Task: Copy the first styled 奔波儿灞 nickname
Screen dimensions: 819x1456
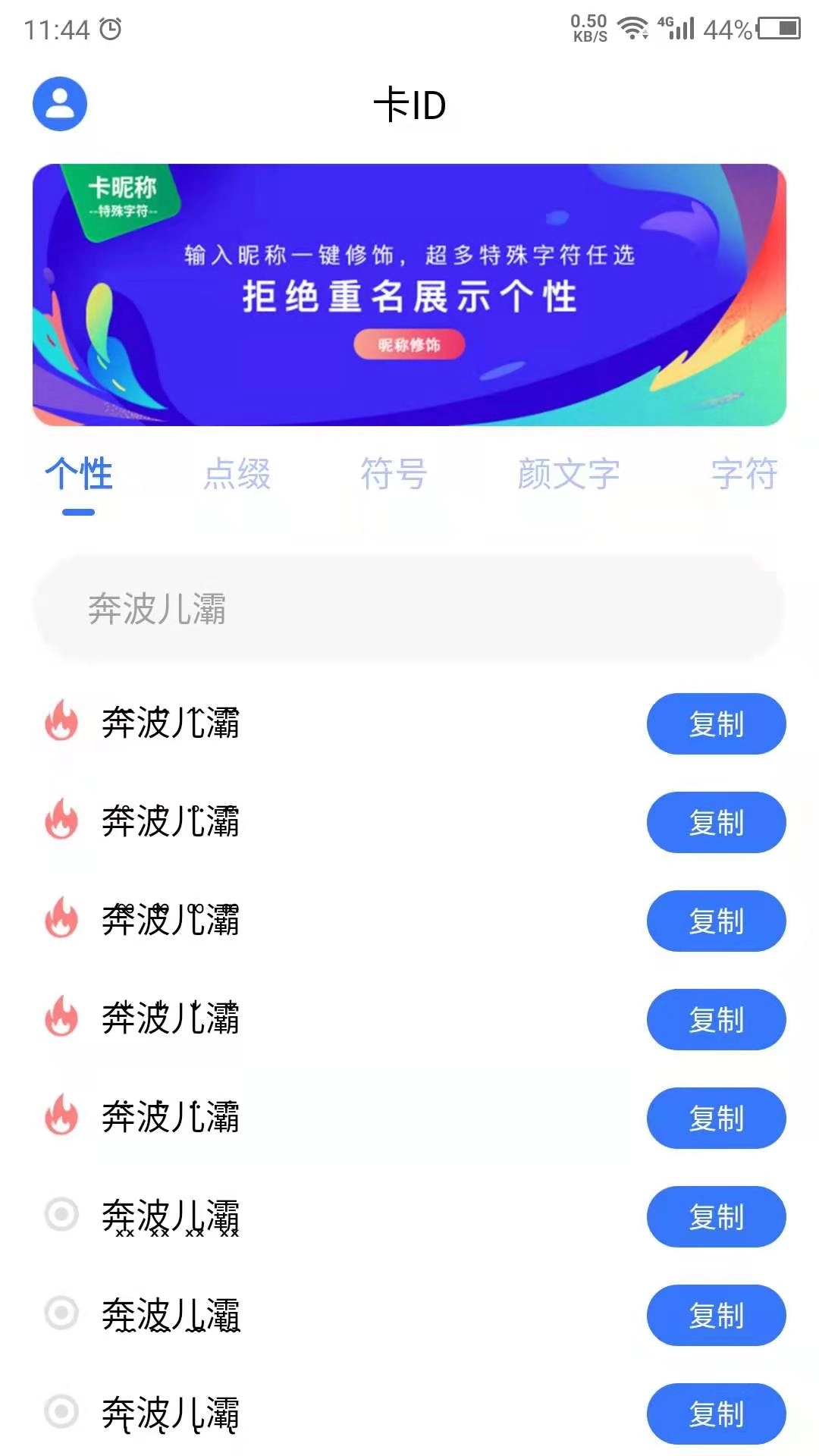Action: pyautogui.click(x=716, y=724)
